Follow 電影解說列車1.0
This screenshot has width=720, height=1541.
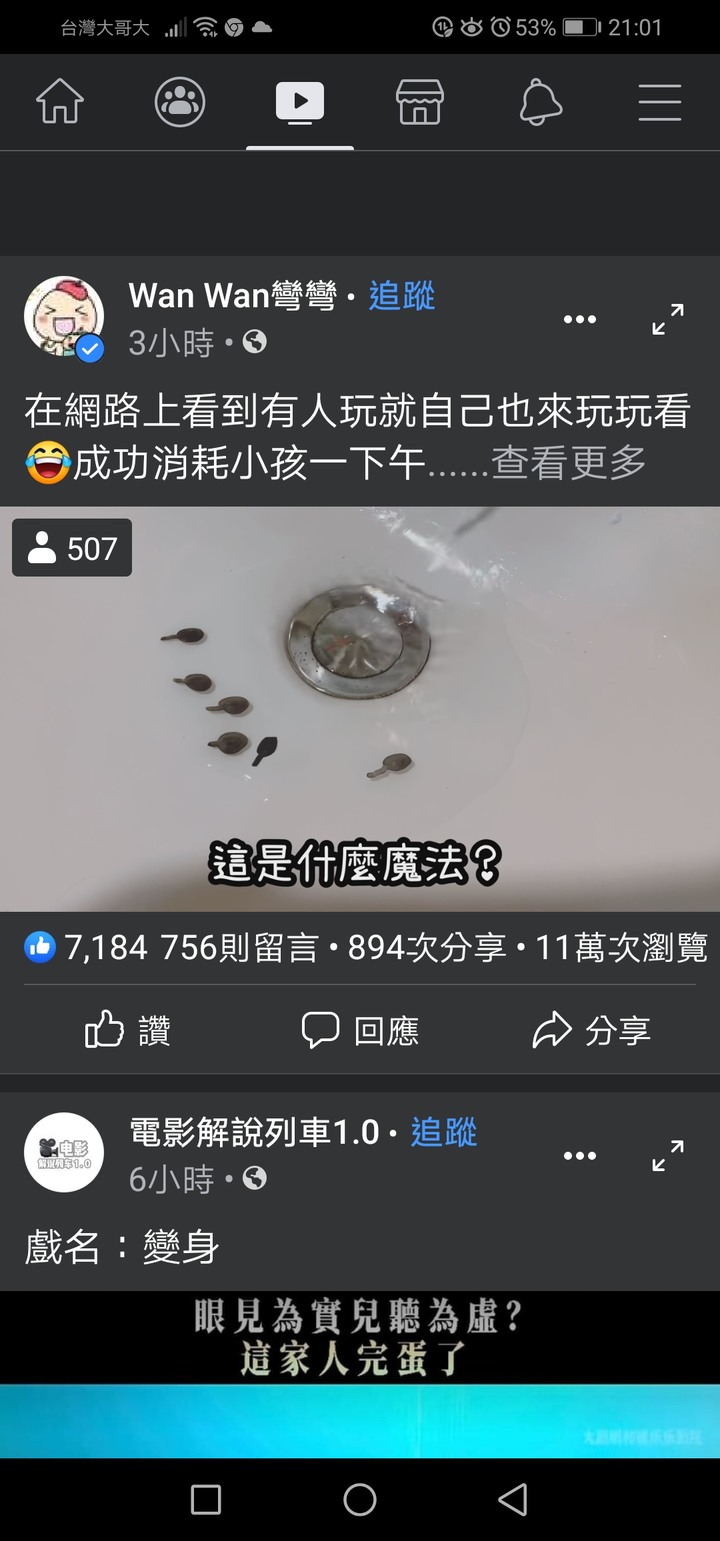(444, 1132)
